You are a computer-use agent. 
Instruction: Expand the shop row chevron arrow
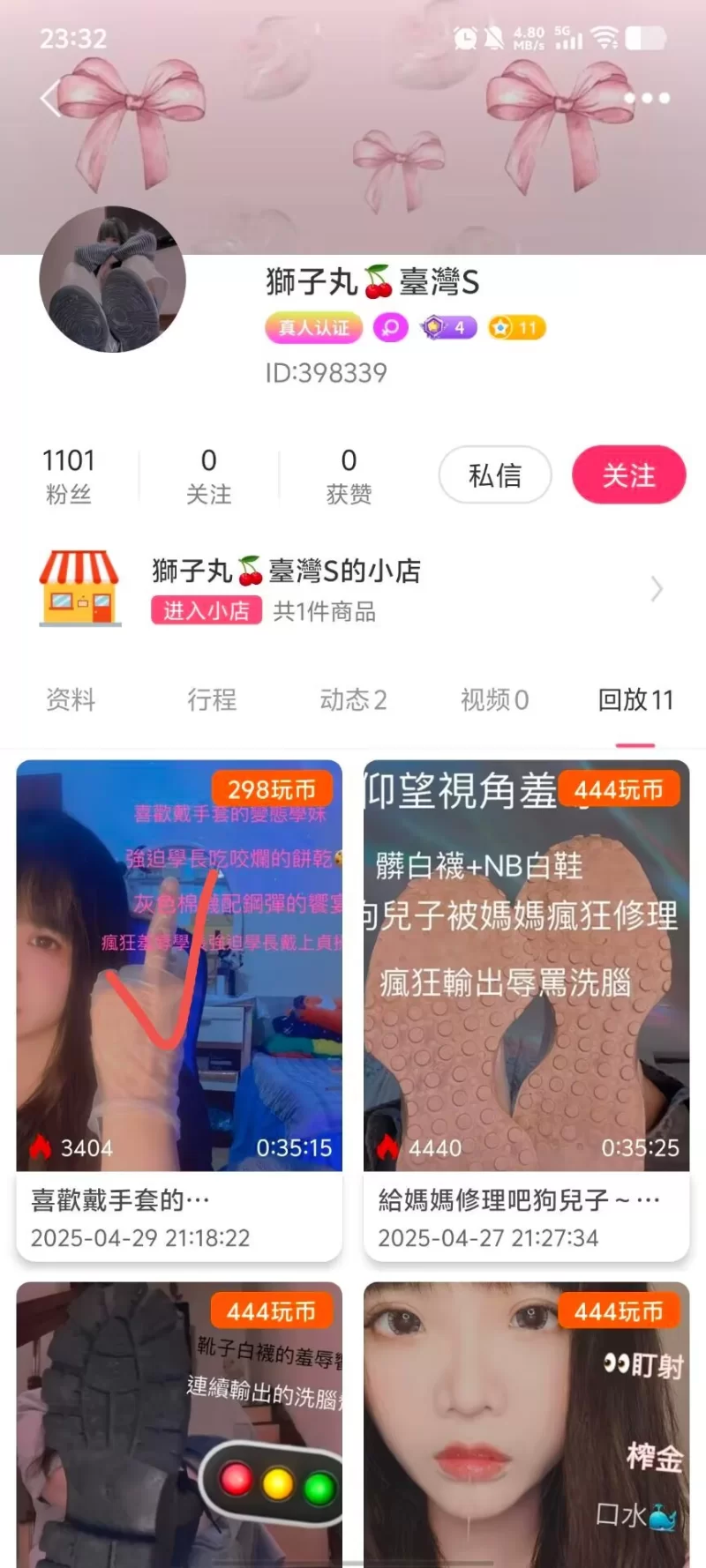tap(656, 589)
